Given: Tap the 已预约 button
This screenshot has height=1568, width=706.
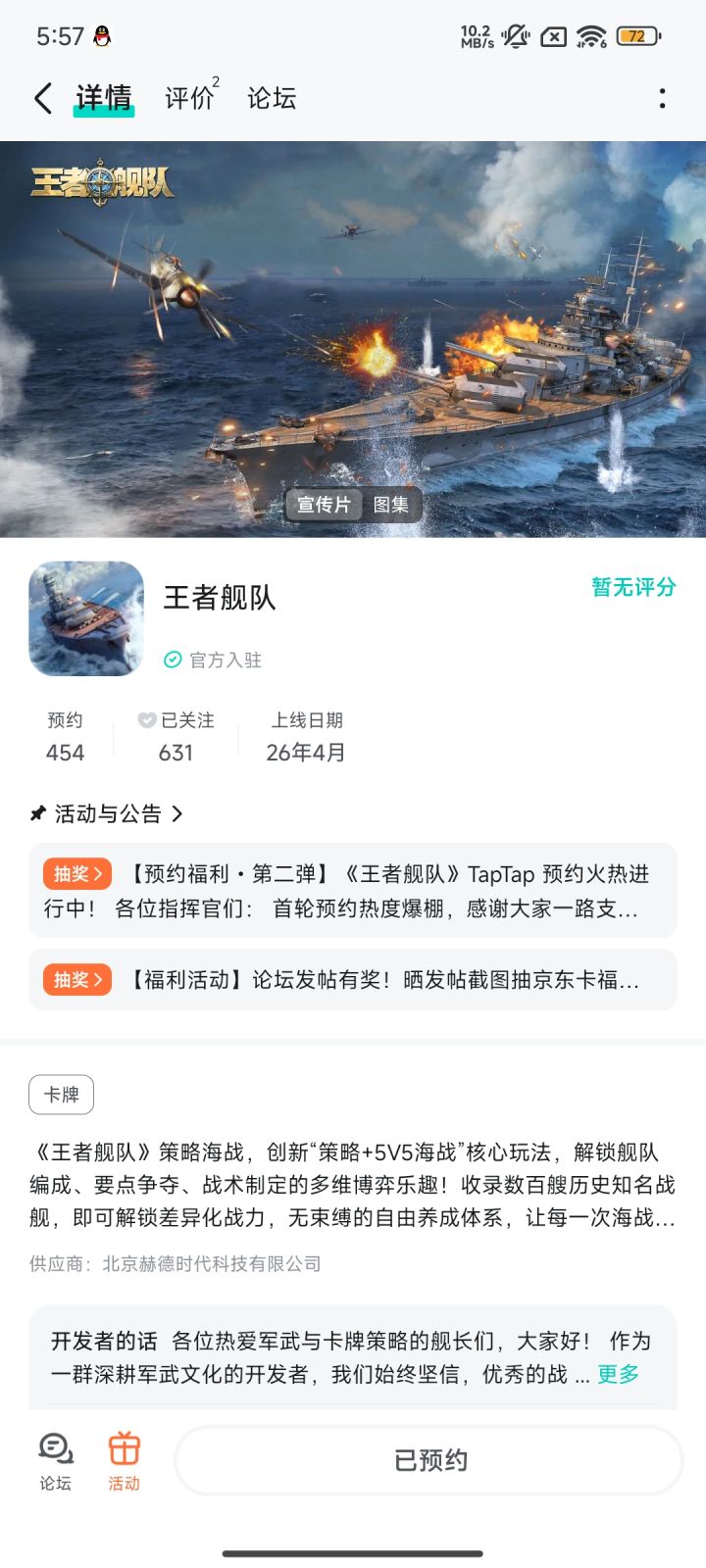Looking at the screenshot, I should coord(429,1460).
